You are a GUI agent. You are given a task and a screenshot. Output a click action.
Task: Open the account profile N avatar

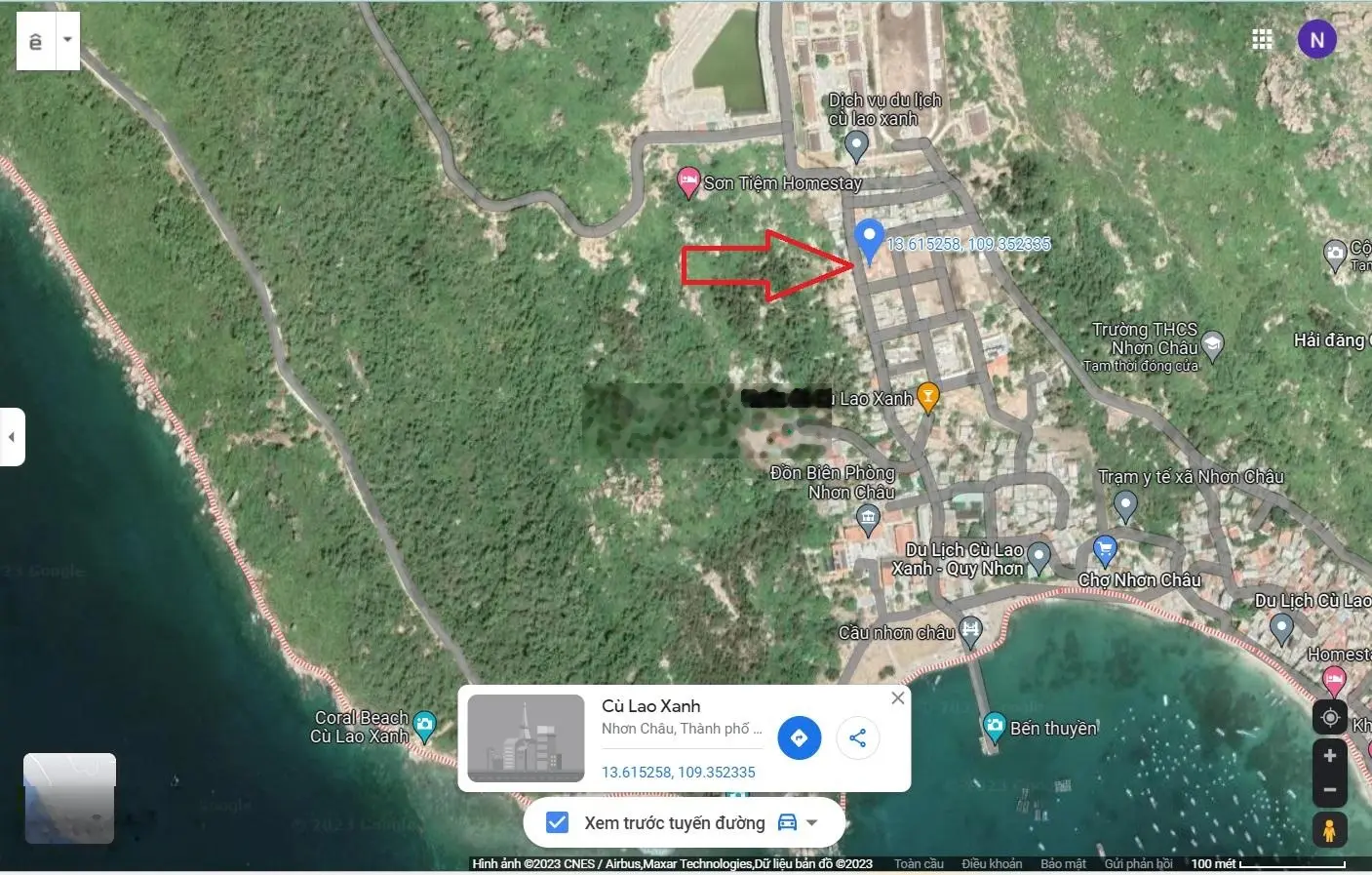pyautogui.click(x=1316, y=39)
